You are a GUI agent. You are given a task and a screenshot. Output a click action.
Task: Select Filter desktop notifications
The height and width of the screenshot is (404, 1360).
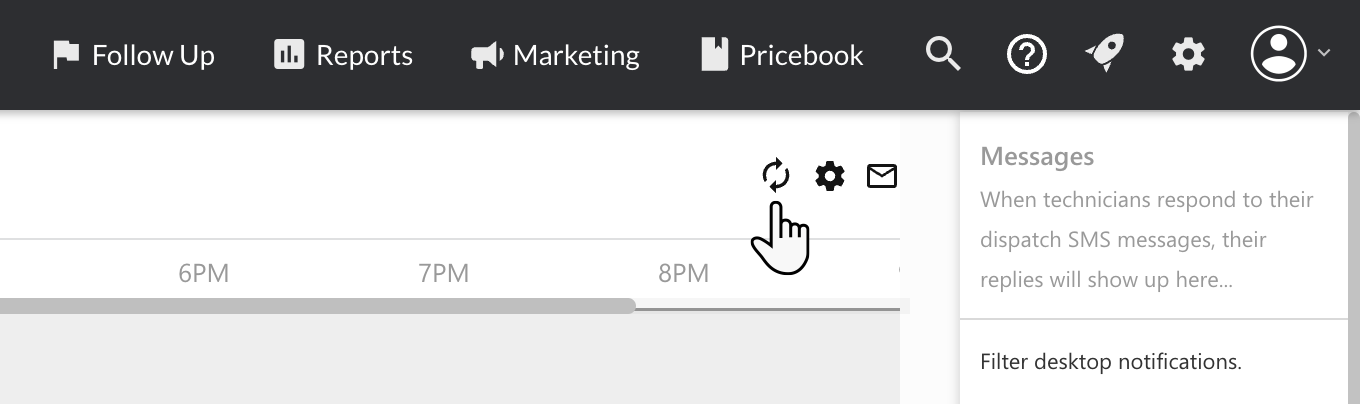(1110, 362)
